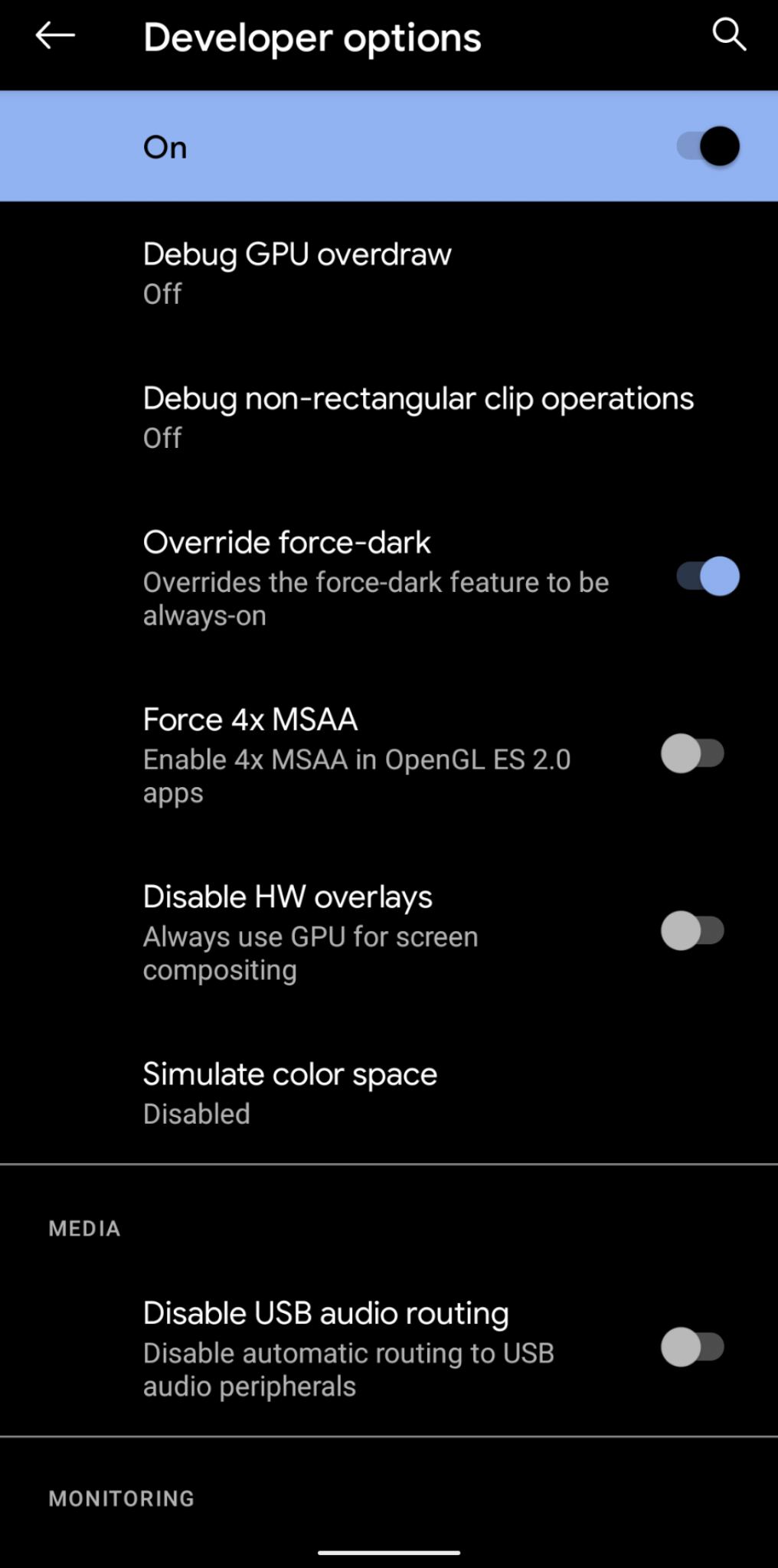Image resolution: width=778 pixels, height=1568 pixels.
Task: Tap the MONITORING section header
Action: click(122, 1498)
